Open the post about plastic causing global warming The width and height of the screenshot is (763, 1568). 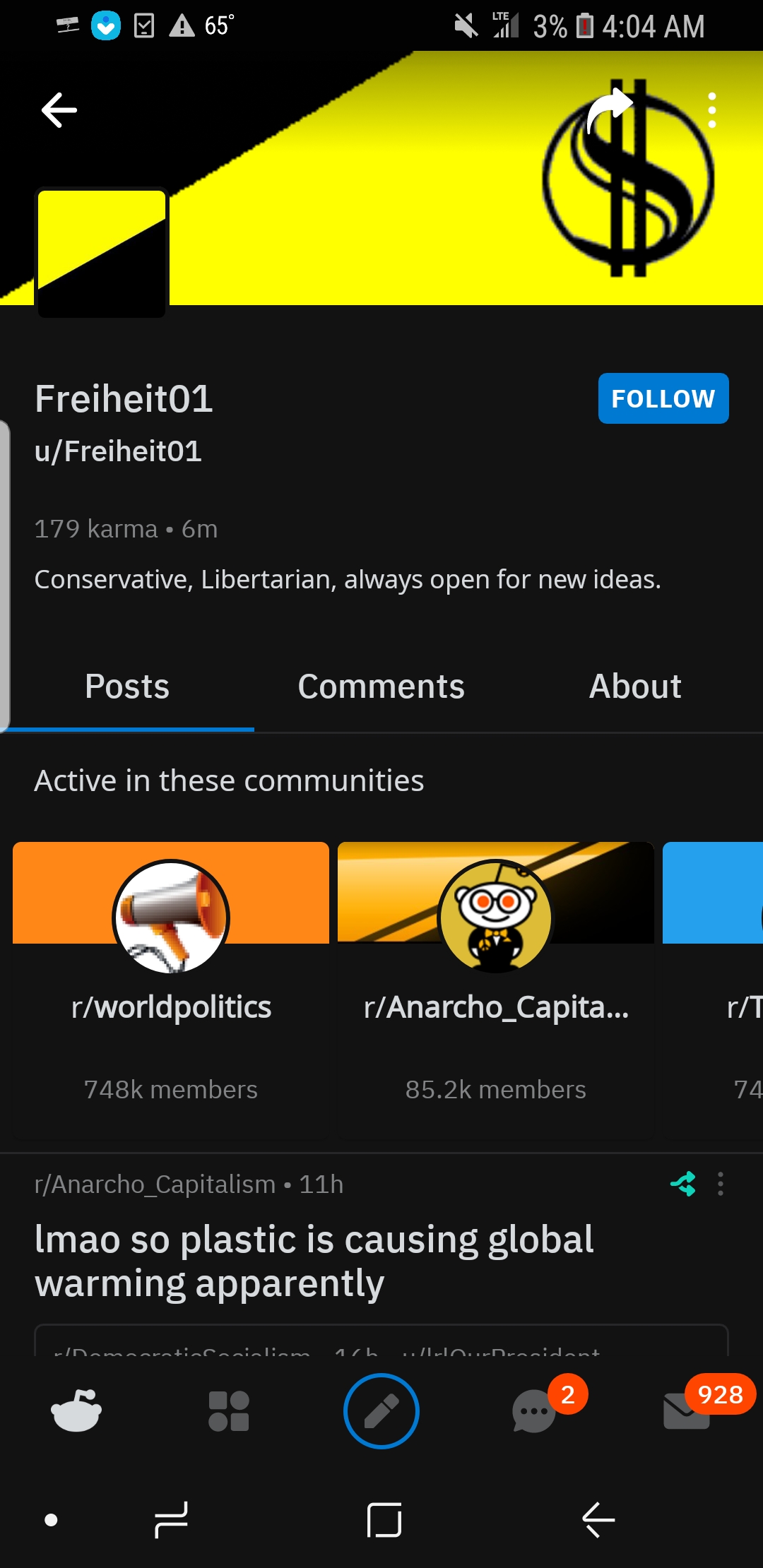pyautogui.click(x=314, y=1261)
